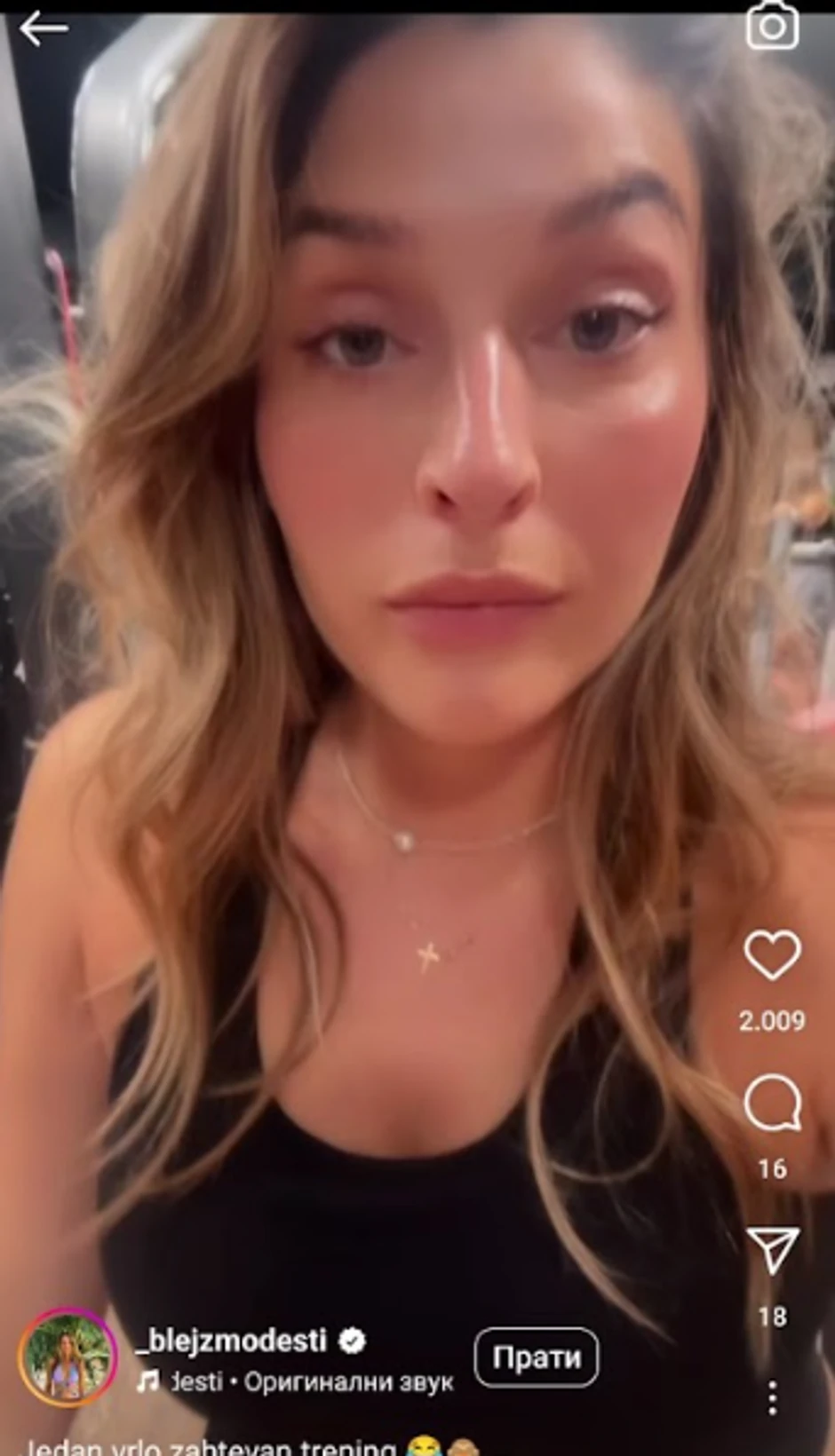
Task: Open _blejzmodesti profile picture
Action: (68, 1358)
